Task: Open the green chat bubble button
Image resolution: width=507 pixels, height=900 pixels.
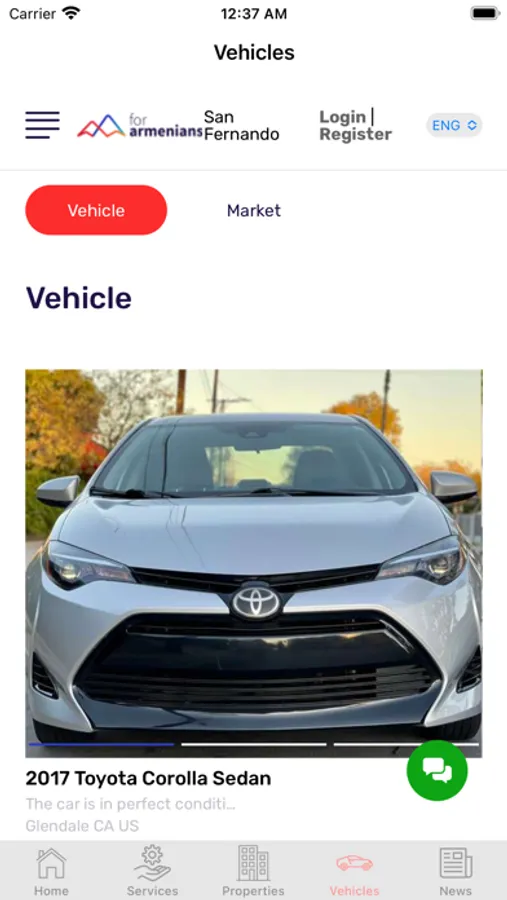Action: [x=437, y=770]
